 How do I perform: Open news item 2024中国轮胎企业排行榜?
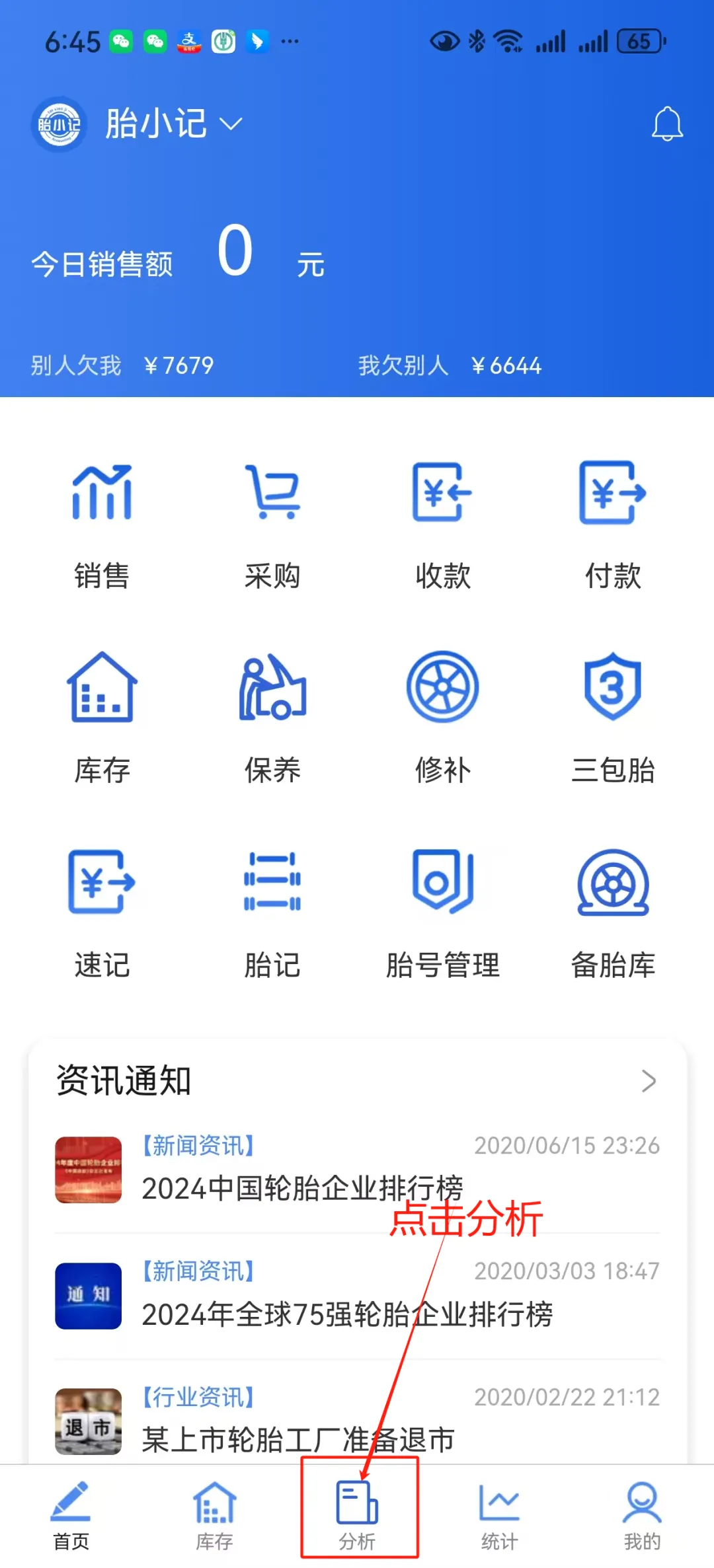(x=357, y=1170)
